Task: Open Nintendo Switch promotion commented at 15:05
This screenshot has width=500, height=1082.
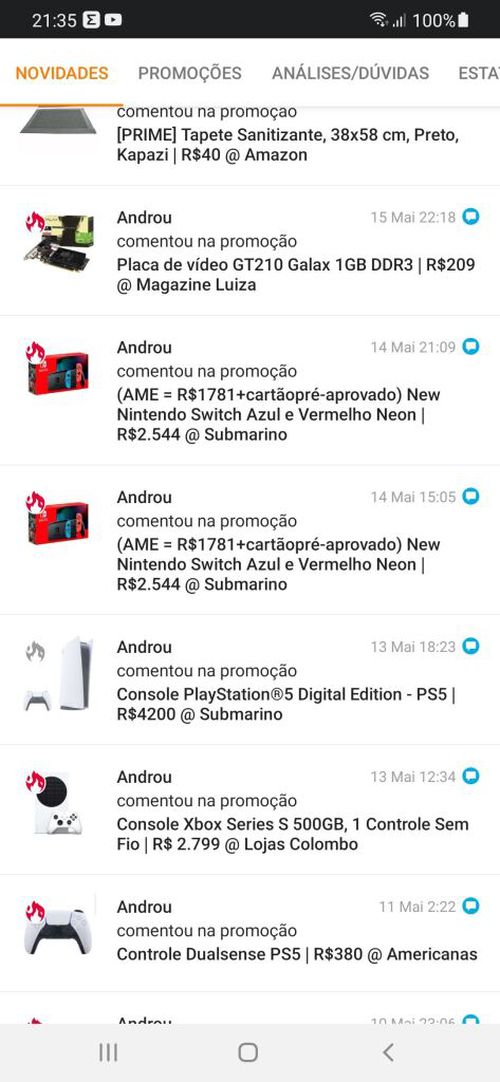Action: click(250, 540)
